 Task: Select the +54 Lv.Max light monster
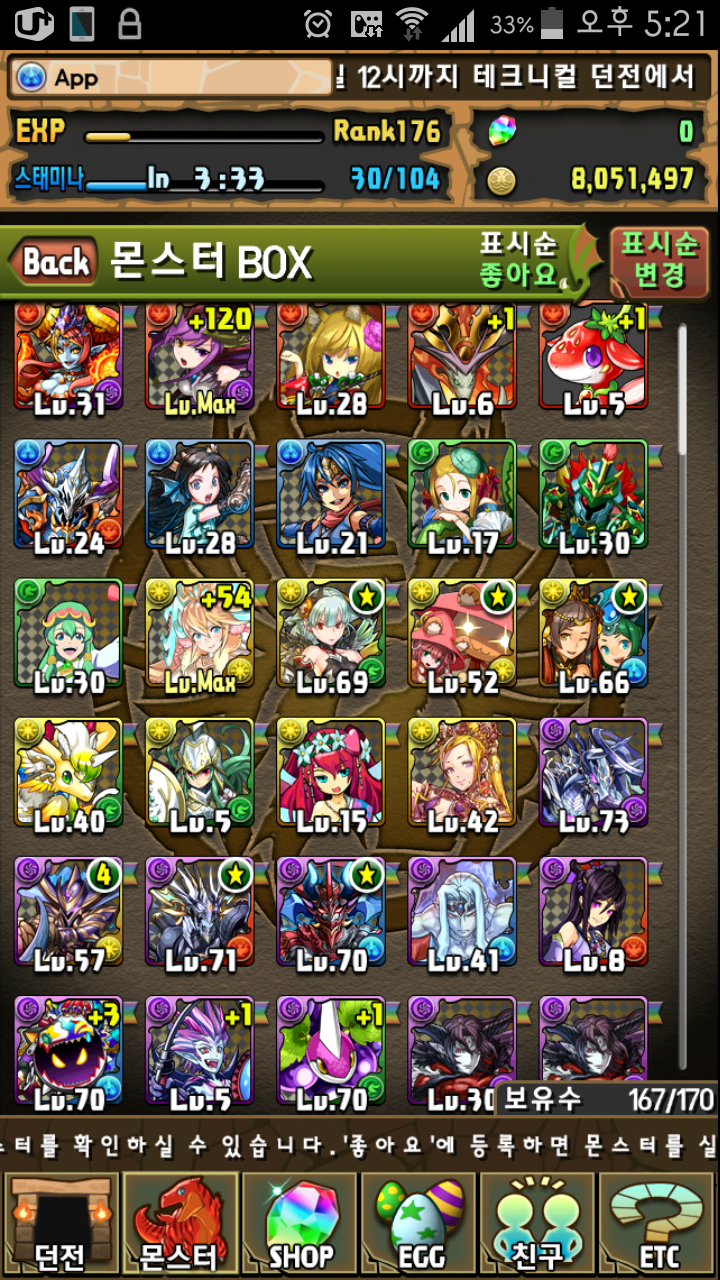click(199, 636)
